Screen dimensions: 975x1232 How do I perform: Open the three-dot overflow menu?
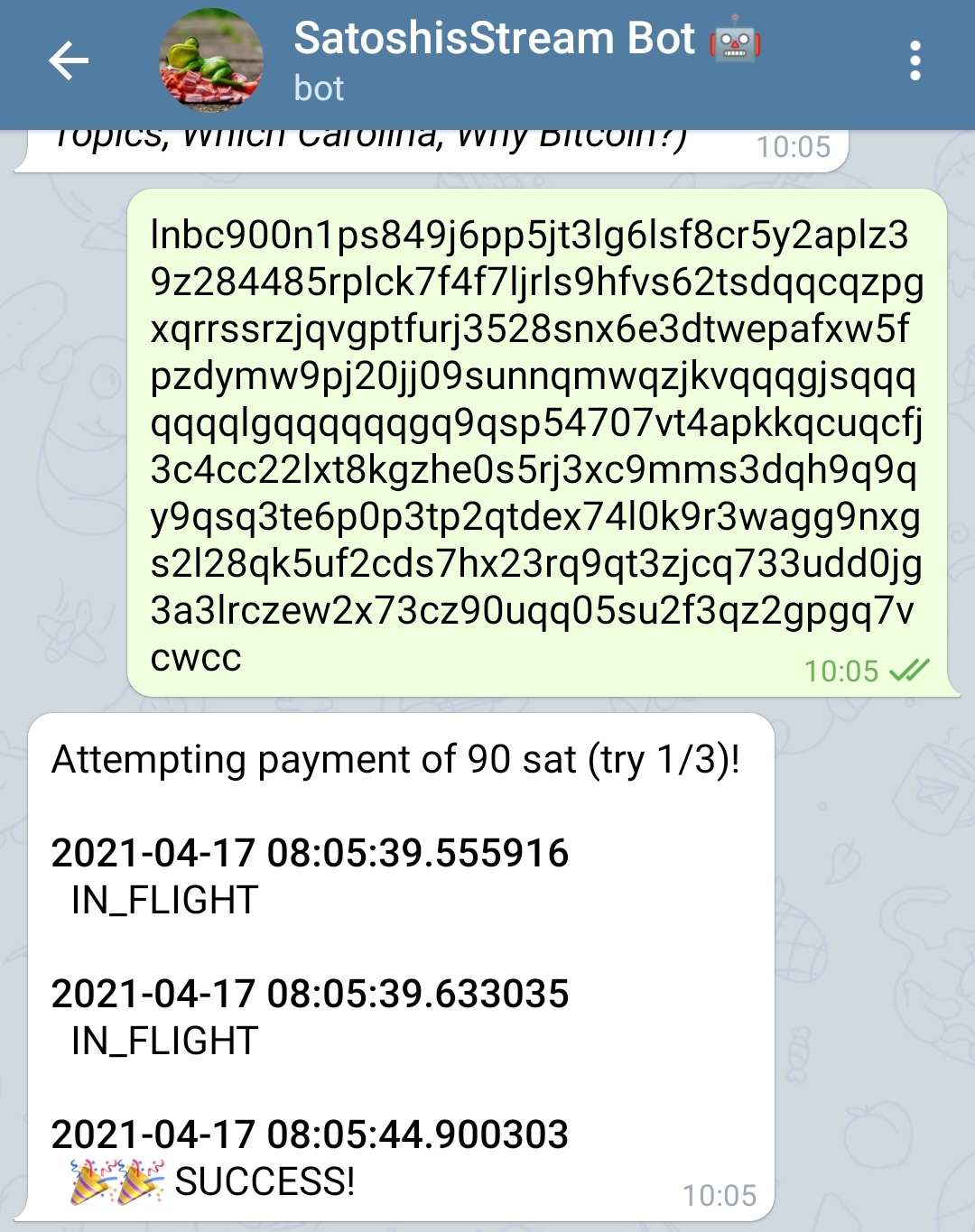[915, 61]
